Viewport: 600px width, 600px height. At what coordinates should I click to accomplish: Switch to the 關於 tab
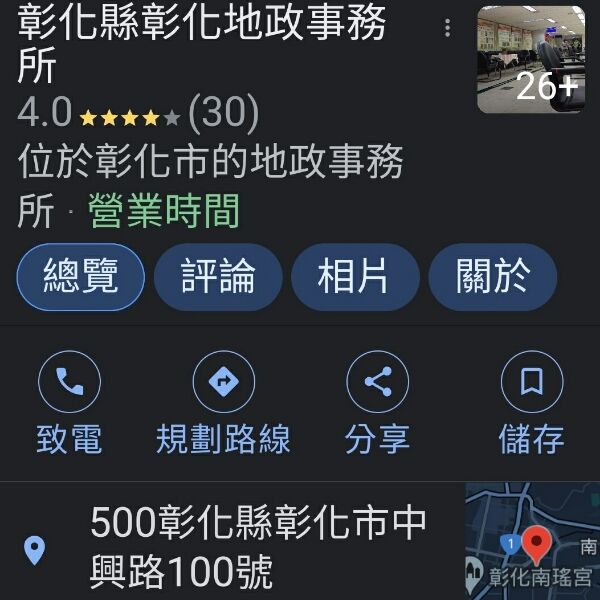[x=492, y=277]
